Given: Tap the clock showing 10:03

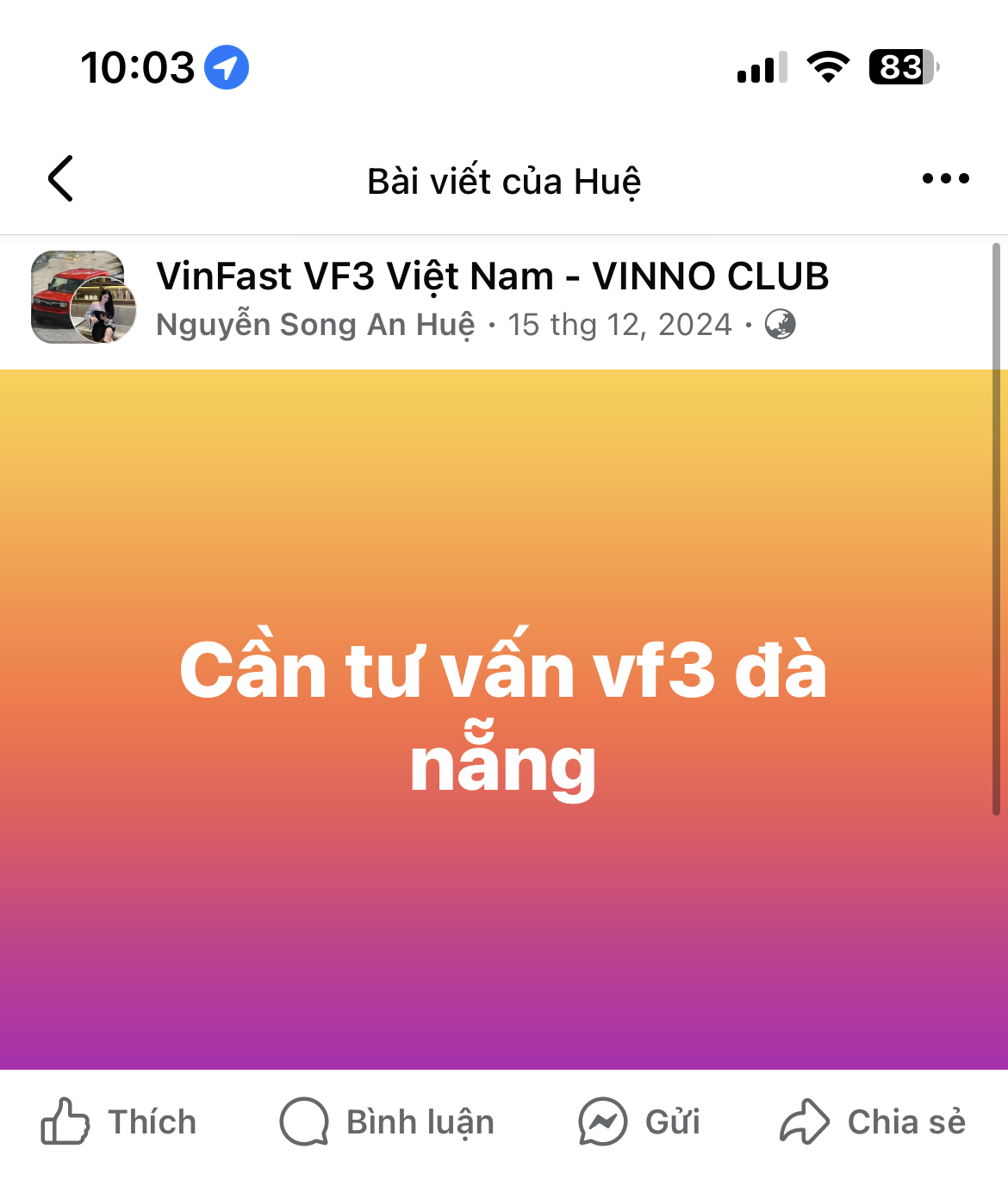Looking at the screenshot, I should pyautogui.click(x=137, y=67).
